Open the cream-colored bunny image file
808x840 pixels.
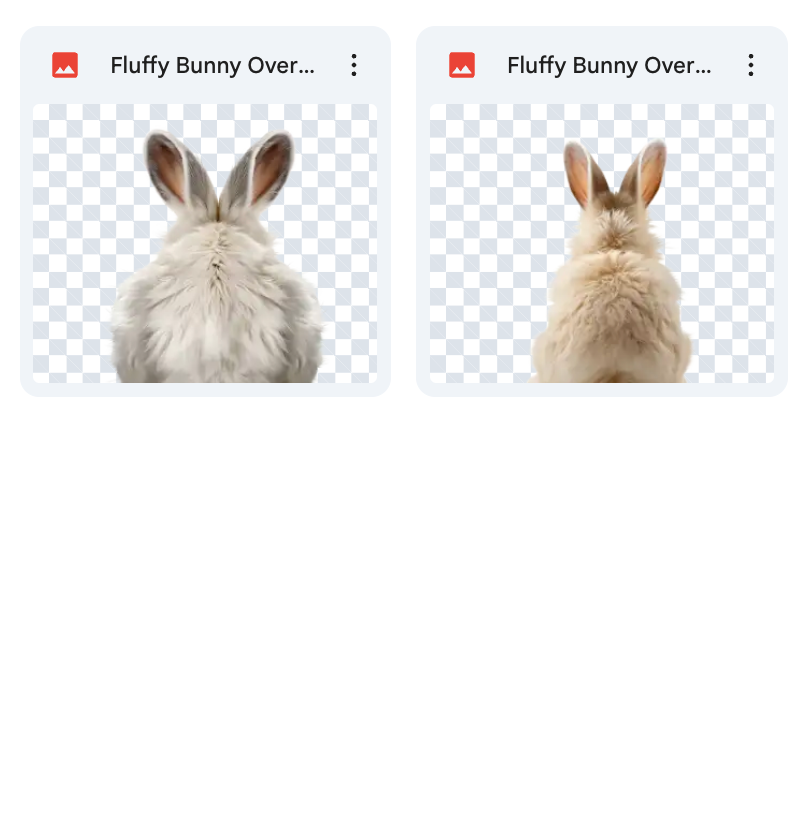[x=602, y=243]
